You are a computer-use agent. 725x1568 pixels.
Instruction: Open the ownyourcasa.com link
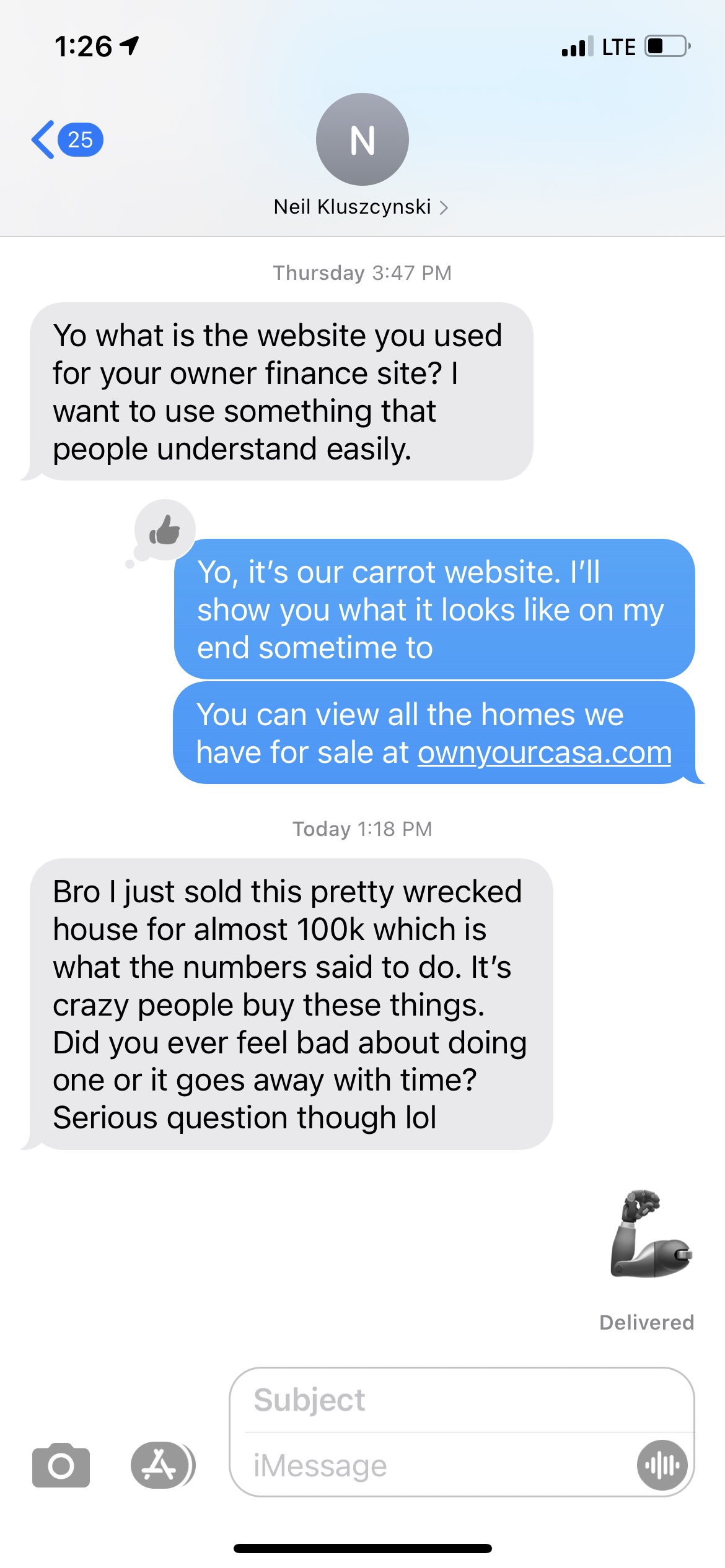tap(544, 753)
